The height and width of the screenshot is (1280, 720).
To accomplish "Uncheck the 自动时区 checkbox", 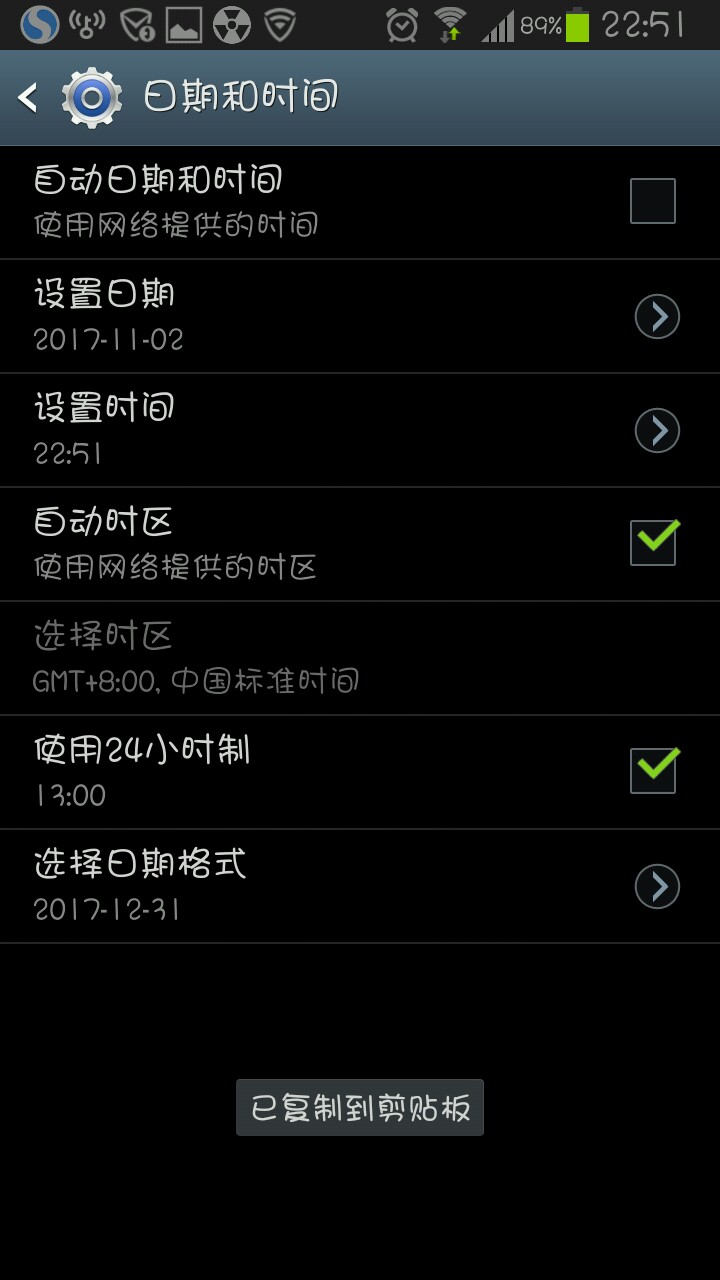I will click(x=653, y=543).
